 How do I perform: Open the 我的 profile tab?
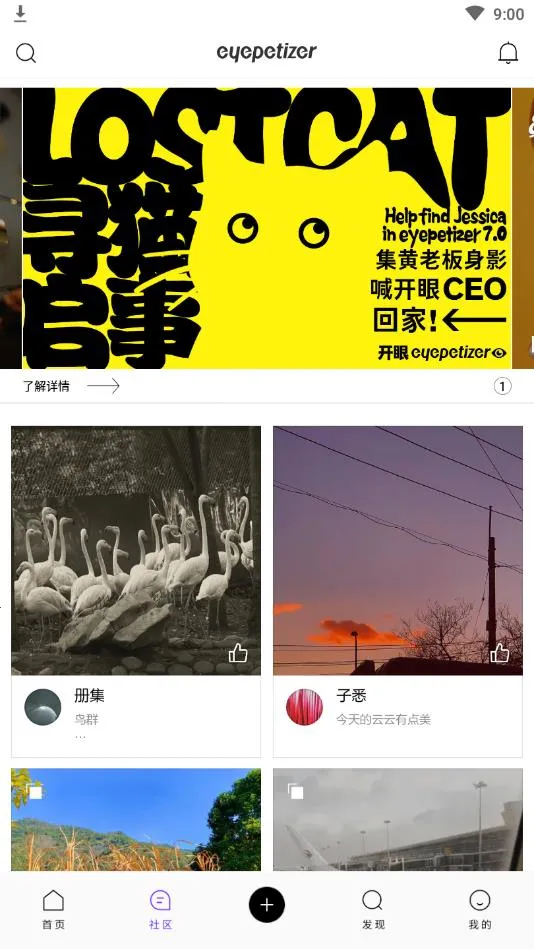(480, 909)
